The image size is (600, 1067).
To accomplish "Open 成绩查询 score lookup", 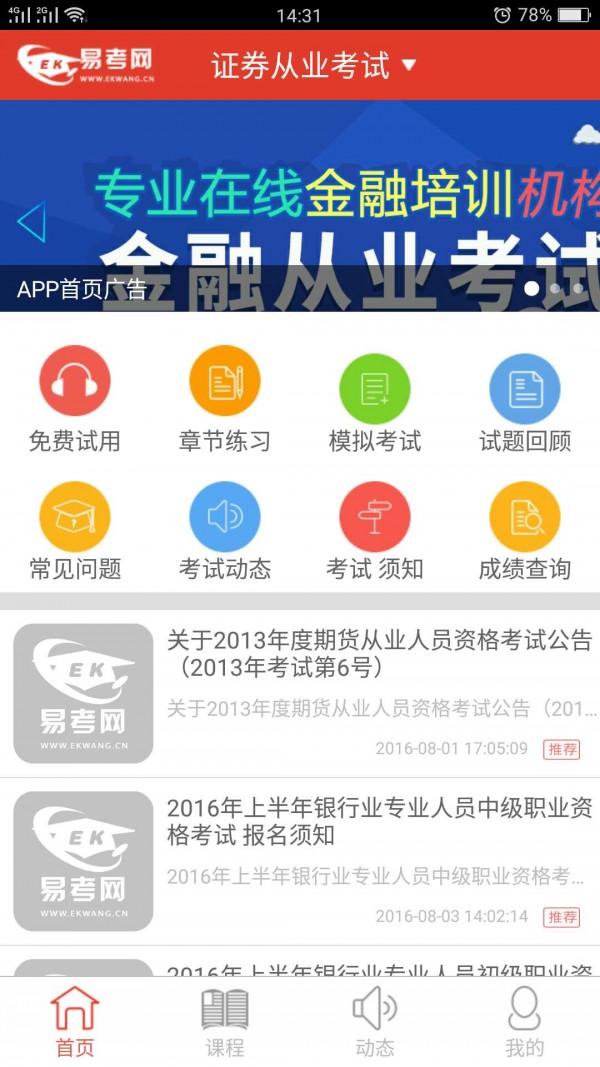I will click(525, 532).
